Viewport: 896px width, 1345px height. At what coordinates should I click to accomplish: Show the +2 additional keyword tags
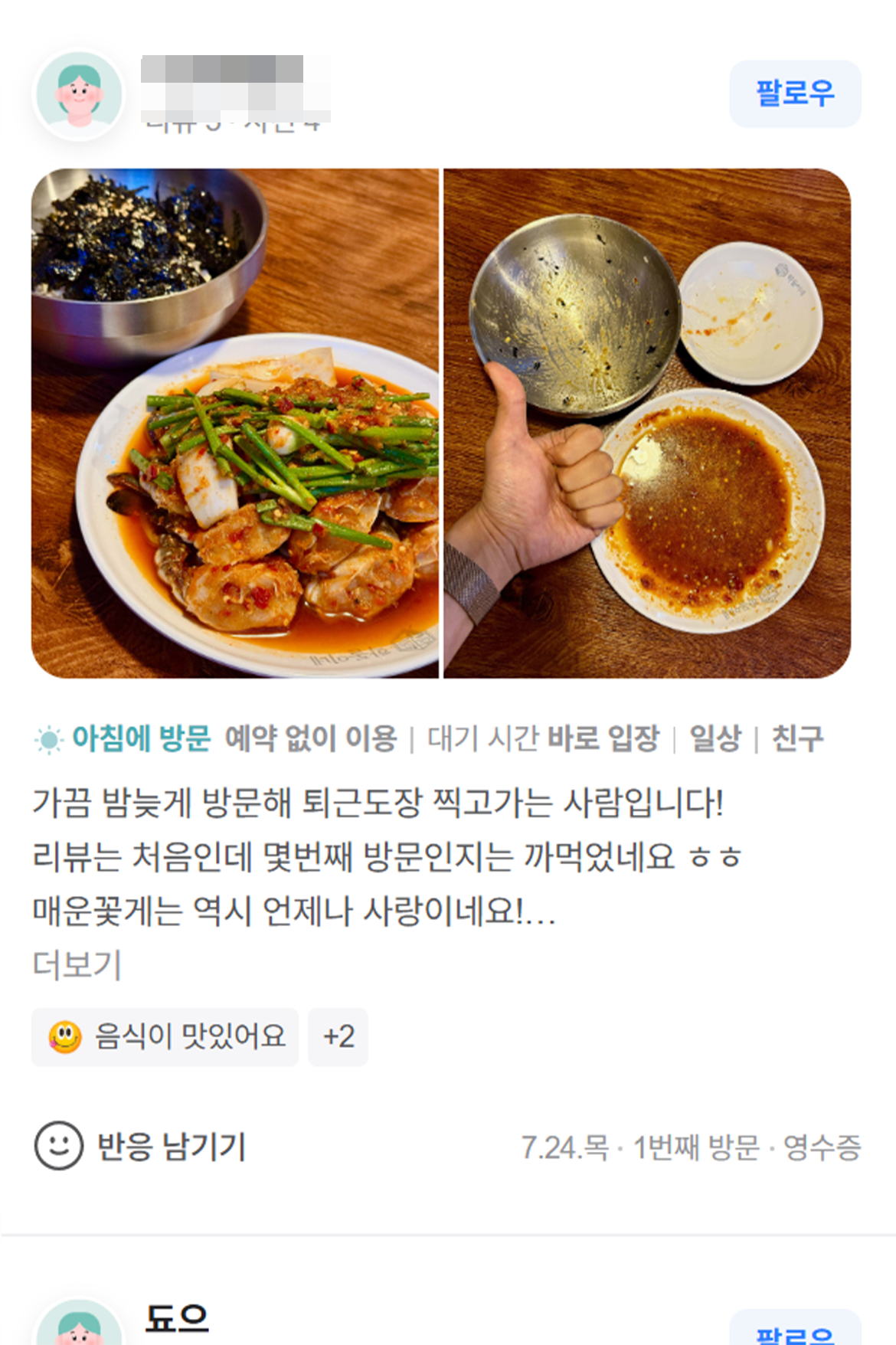coord(338,1037)
